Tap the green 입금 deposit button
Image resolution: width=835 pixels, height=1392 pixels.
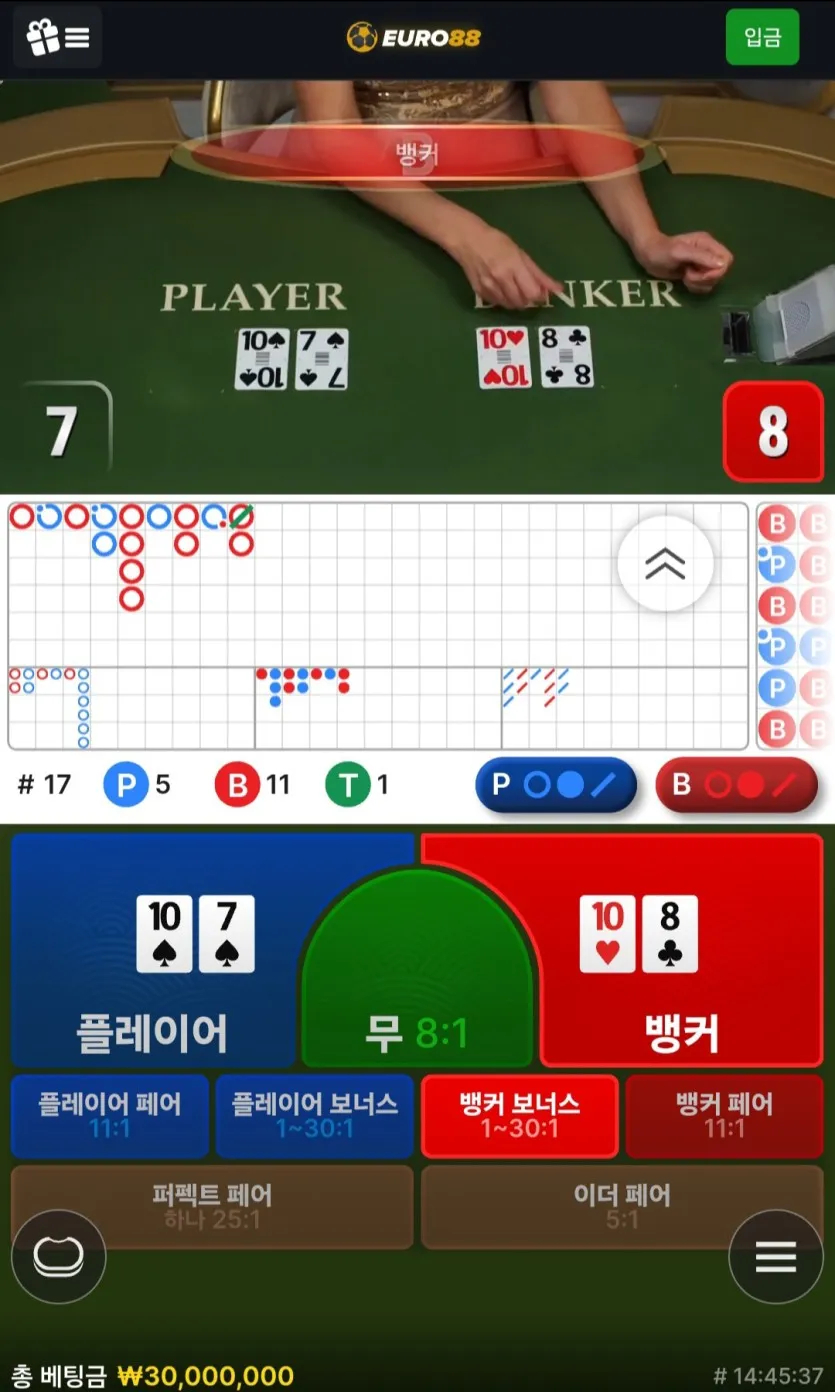(762, 37)
